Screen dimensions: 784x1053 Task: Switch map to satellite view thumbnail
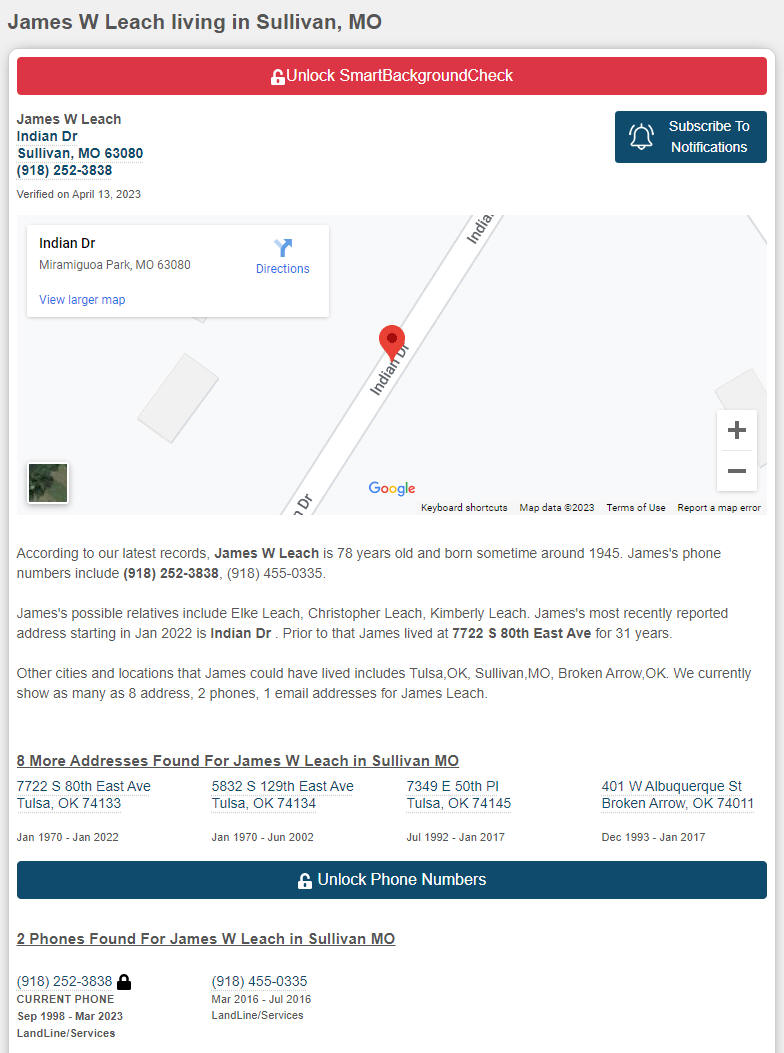pos(48,482)
